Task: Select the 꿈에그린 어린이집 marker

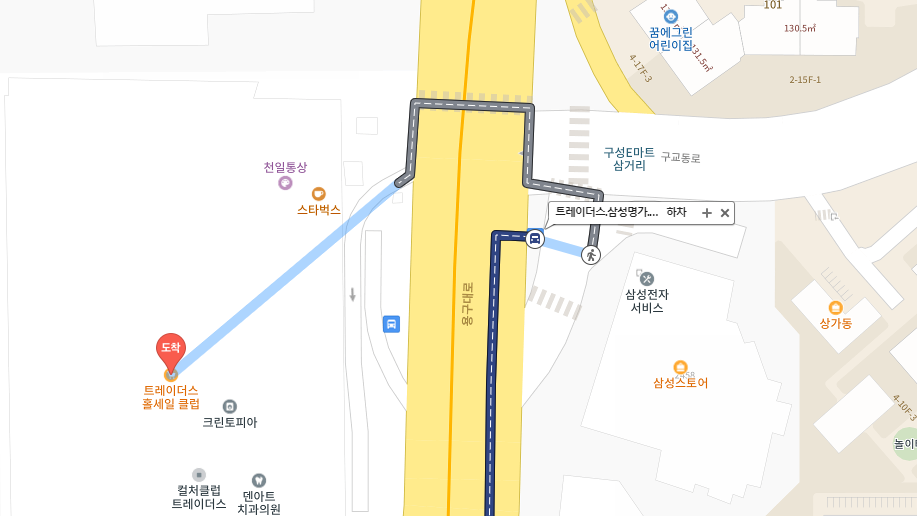Action: click(671, 17)
